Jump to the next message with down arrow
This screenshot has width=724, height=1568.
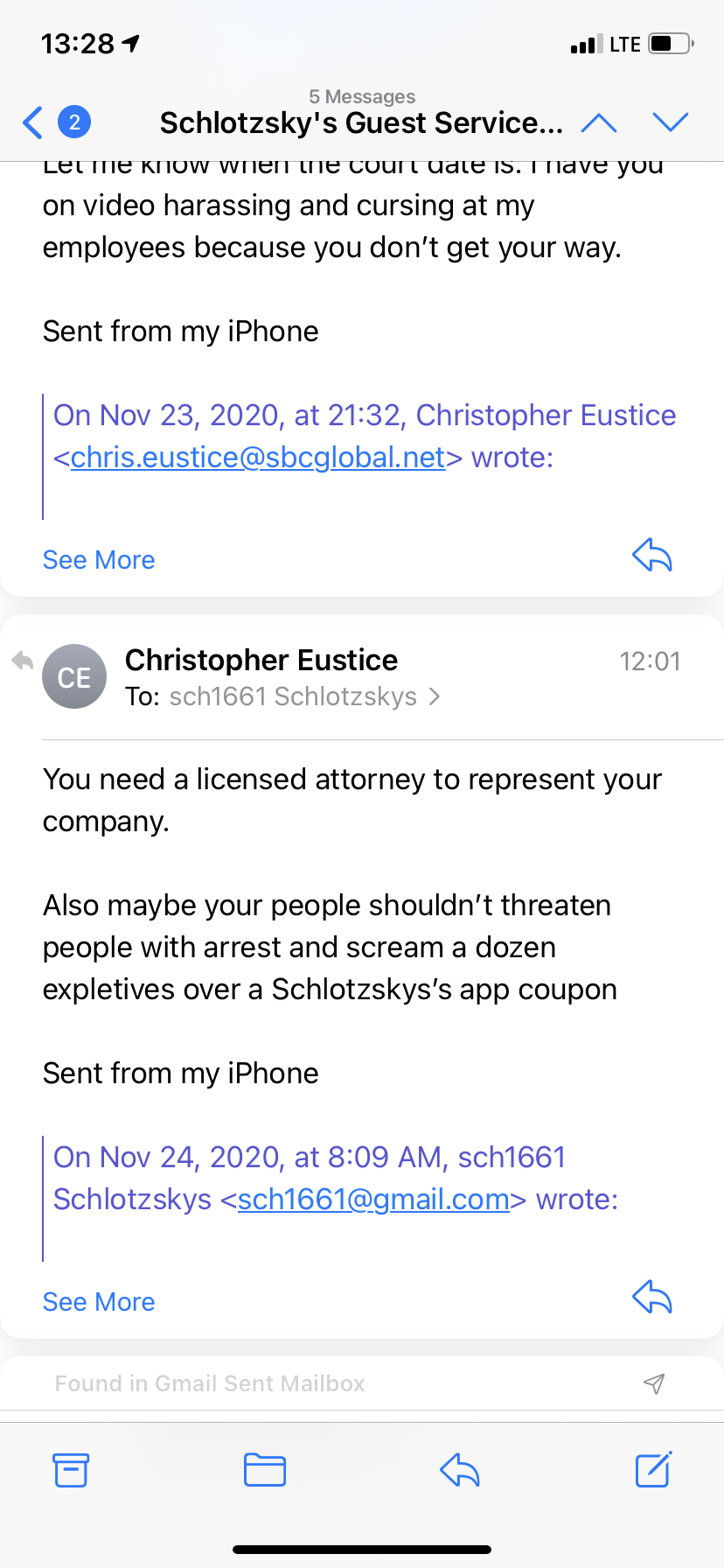[671, 122]
